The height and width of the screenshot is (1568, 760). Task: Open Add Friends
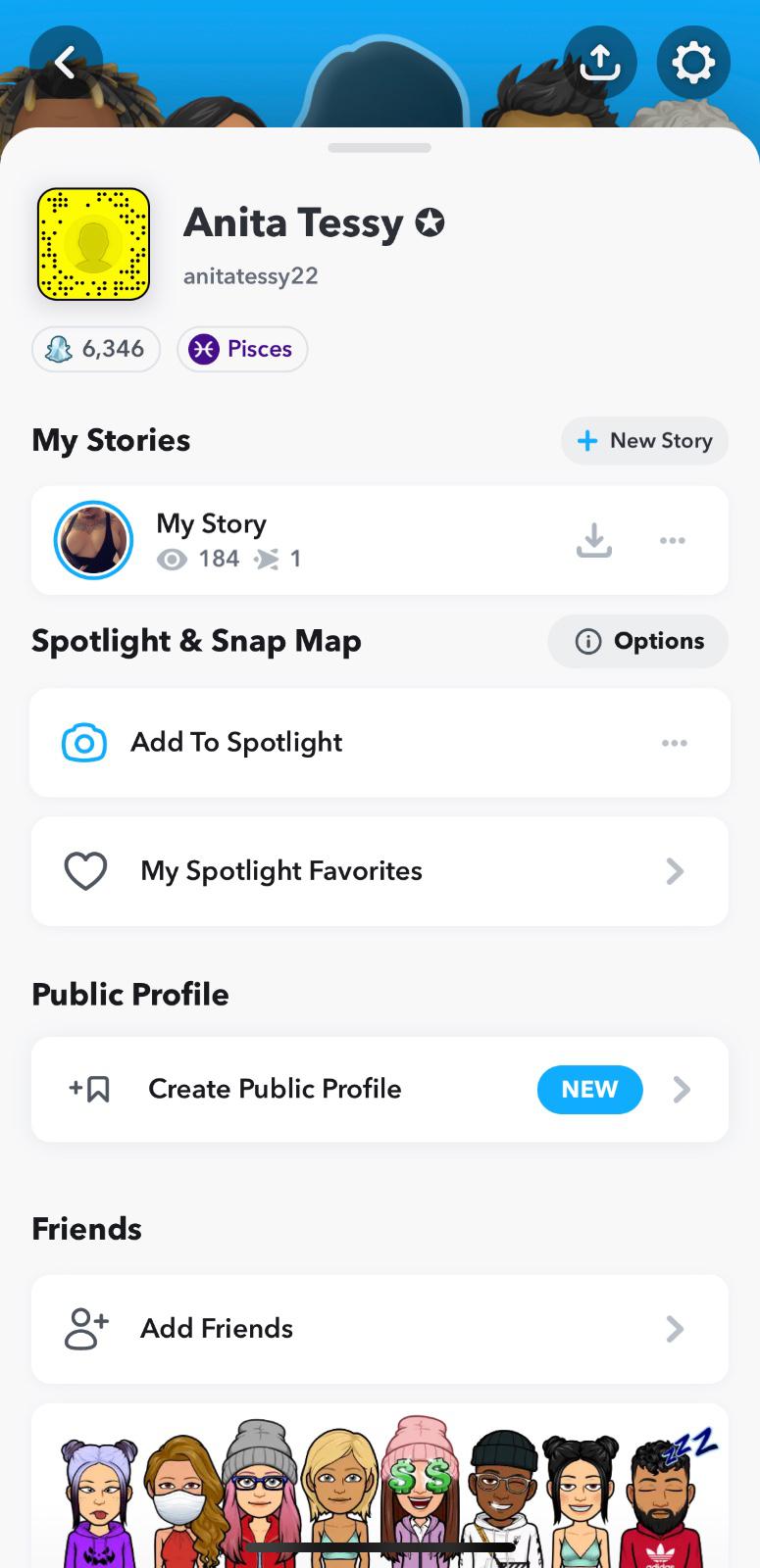coord(380,1329)
